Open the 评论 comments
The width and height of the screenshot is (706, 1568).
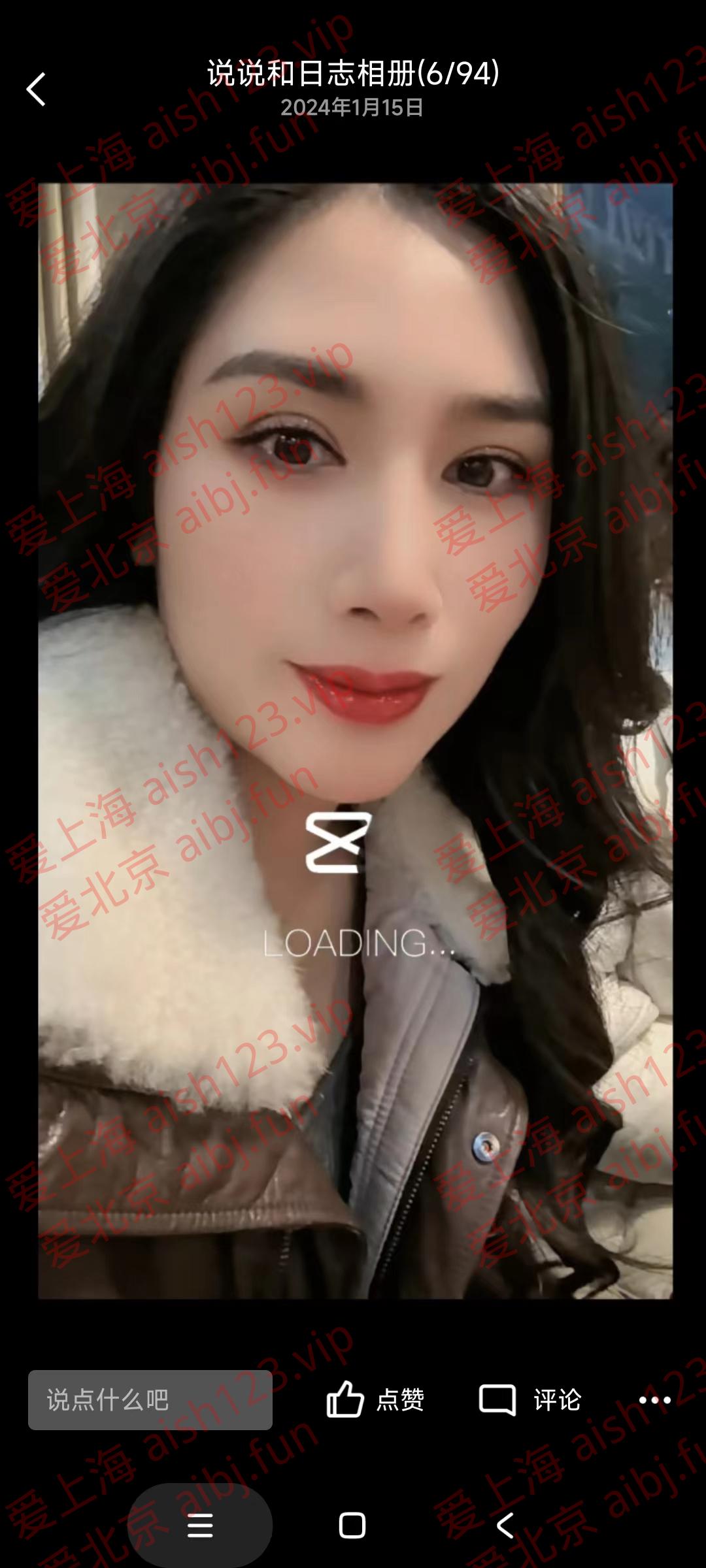pos(530,1400)
